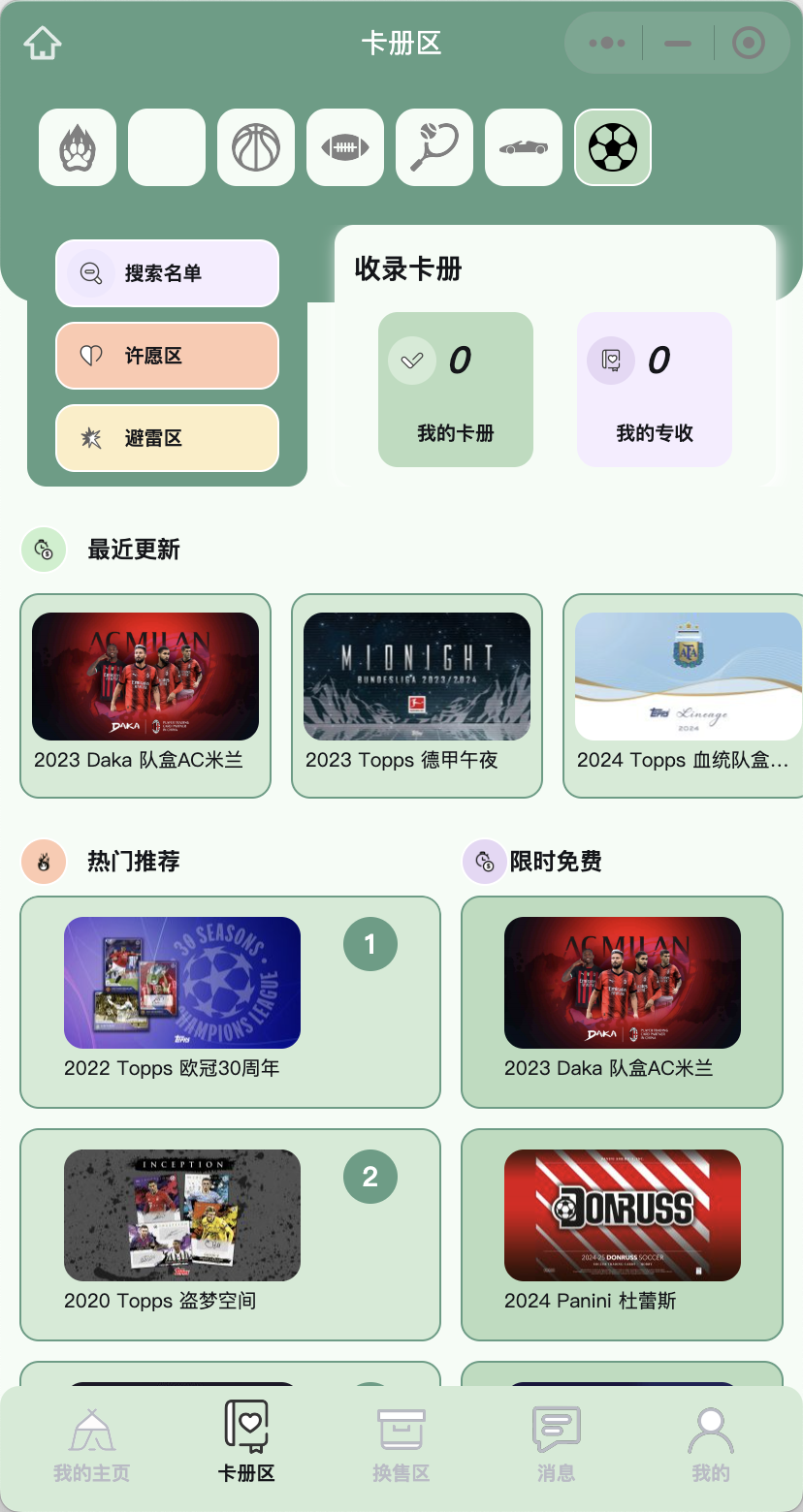The width and height of the screenshot is (803, 1512).
Task: Switch to 消息 tab
Action: tap(556, 1446)
